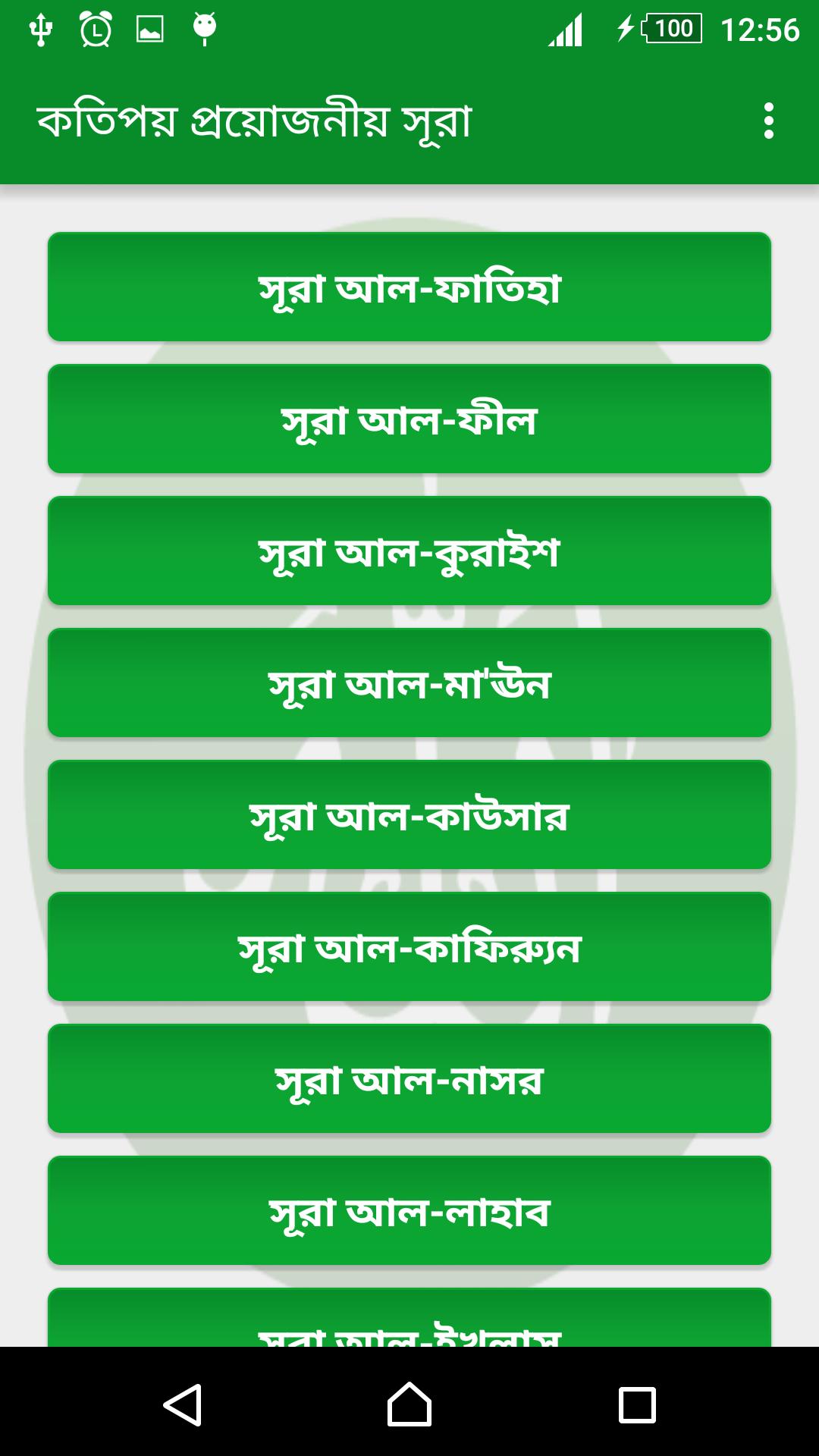Screen dimensions: 819x1456
Task: View সূরা আল-কাউসার
Action: click(x=409, y=815)
